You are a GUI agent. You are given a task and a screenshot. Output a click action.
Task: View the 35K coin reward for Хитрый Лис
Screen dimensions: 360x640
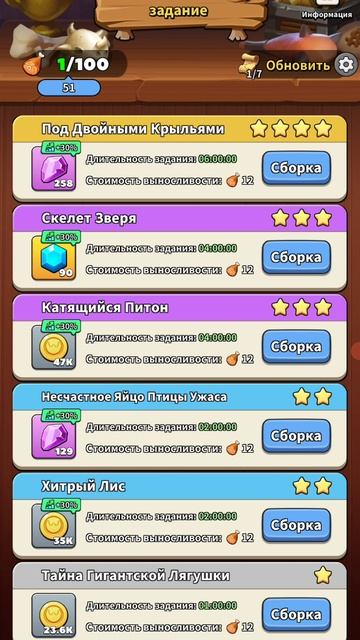(54, 526)
